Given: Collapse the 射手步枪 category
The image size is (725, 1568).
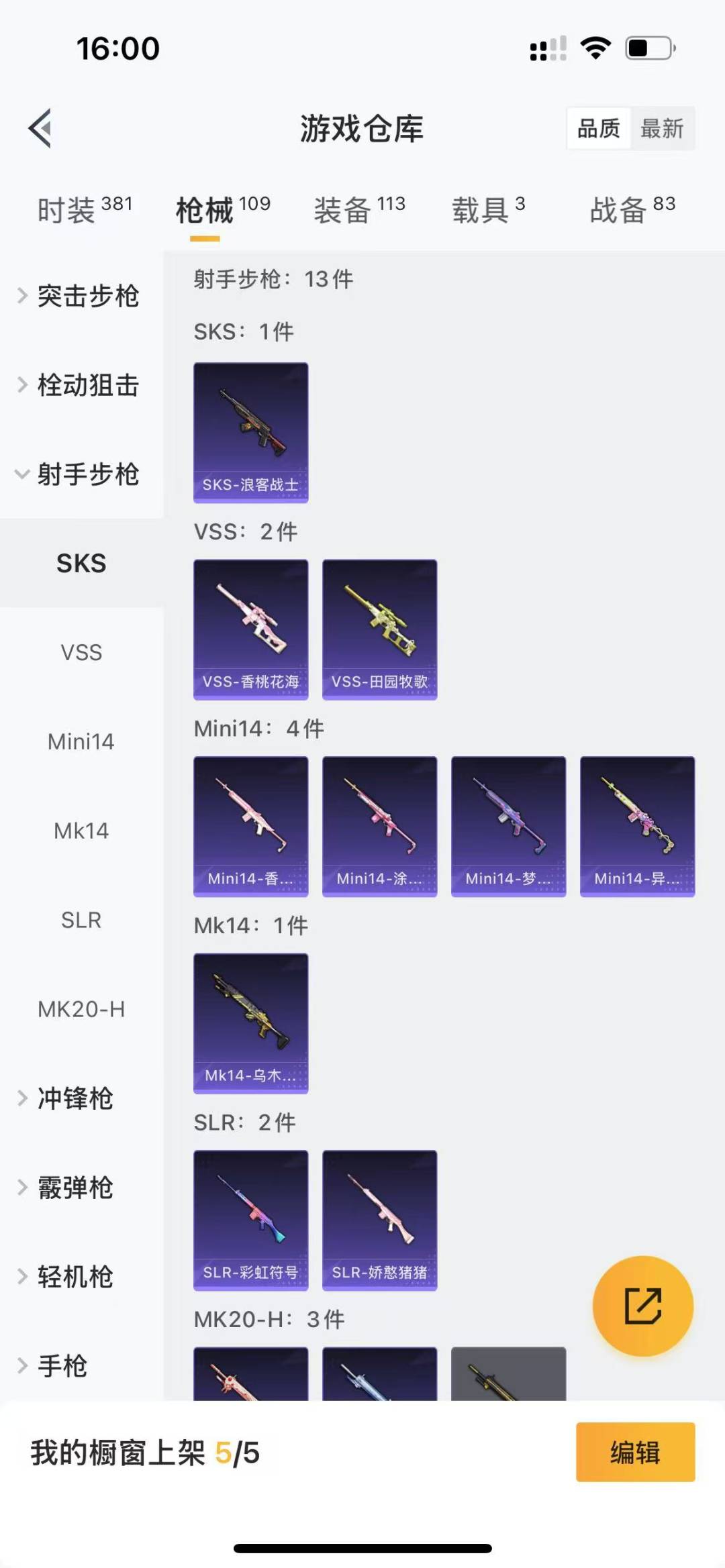Looking at the screenshot, I should click(81, 474).
